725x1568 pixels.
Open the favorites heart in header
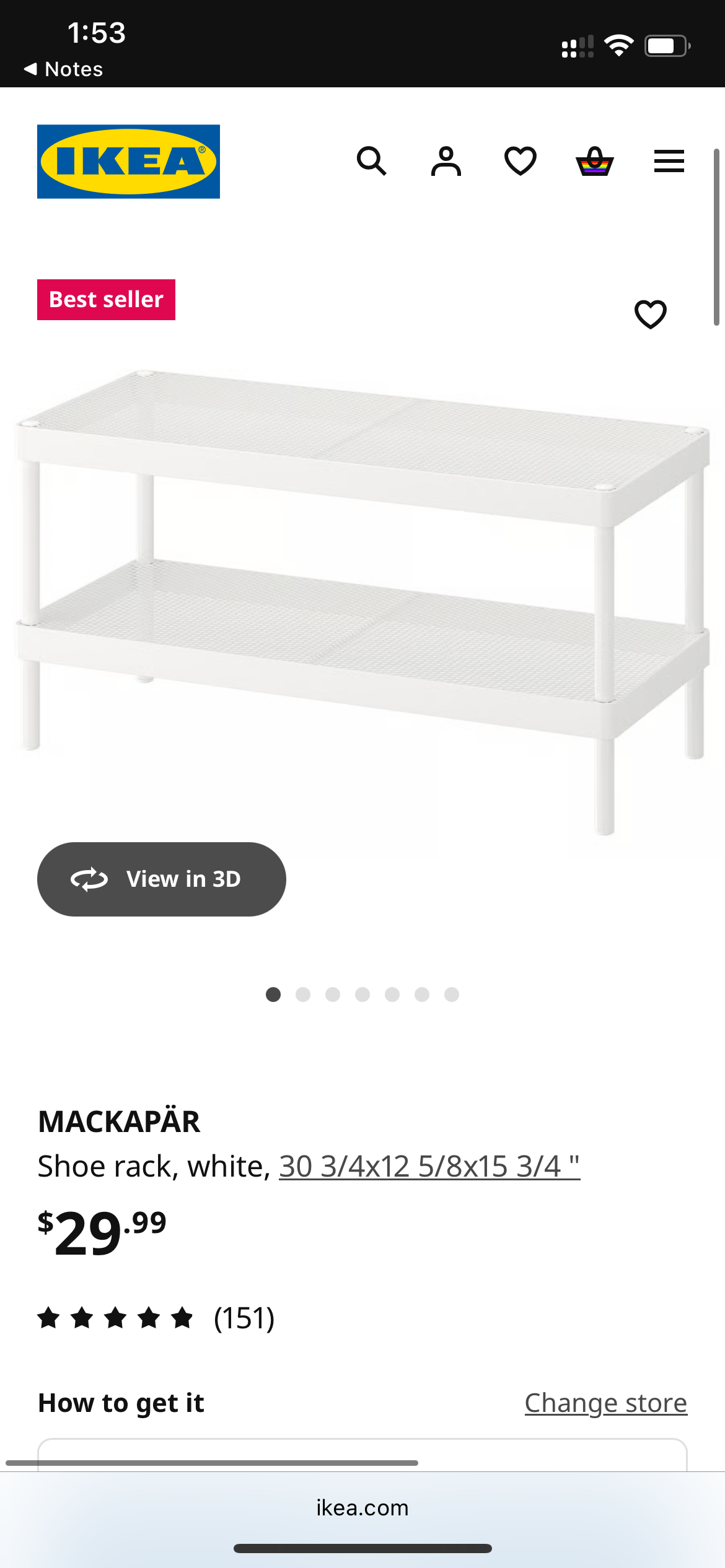coord(520,162)
